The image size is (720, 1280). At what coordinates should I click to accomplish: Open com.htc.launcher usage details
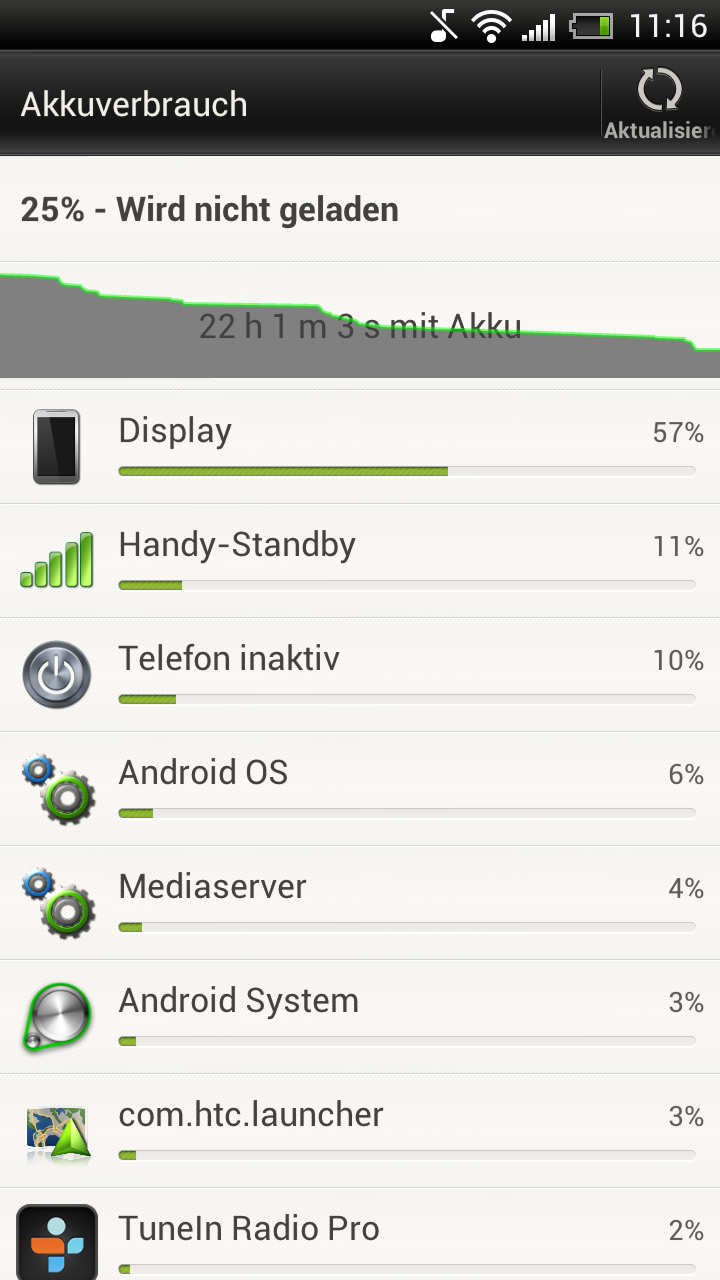pyautogui.click(x=360, y=1131)
